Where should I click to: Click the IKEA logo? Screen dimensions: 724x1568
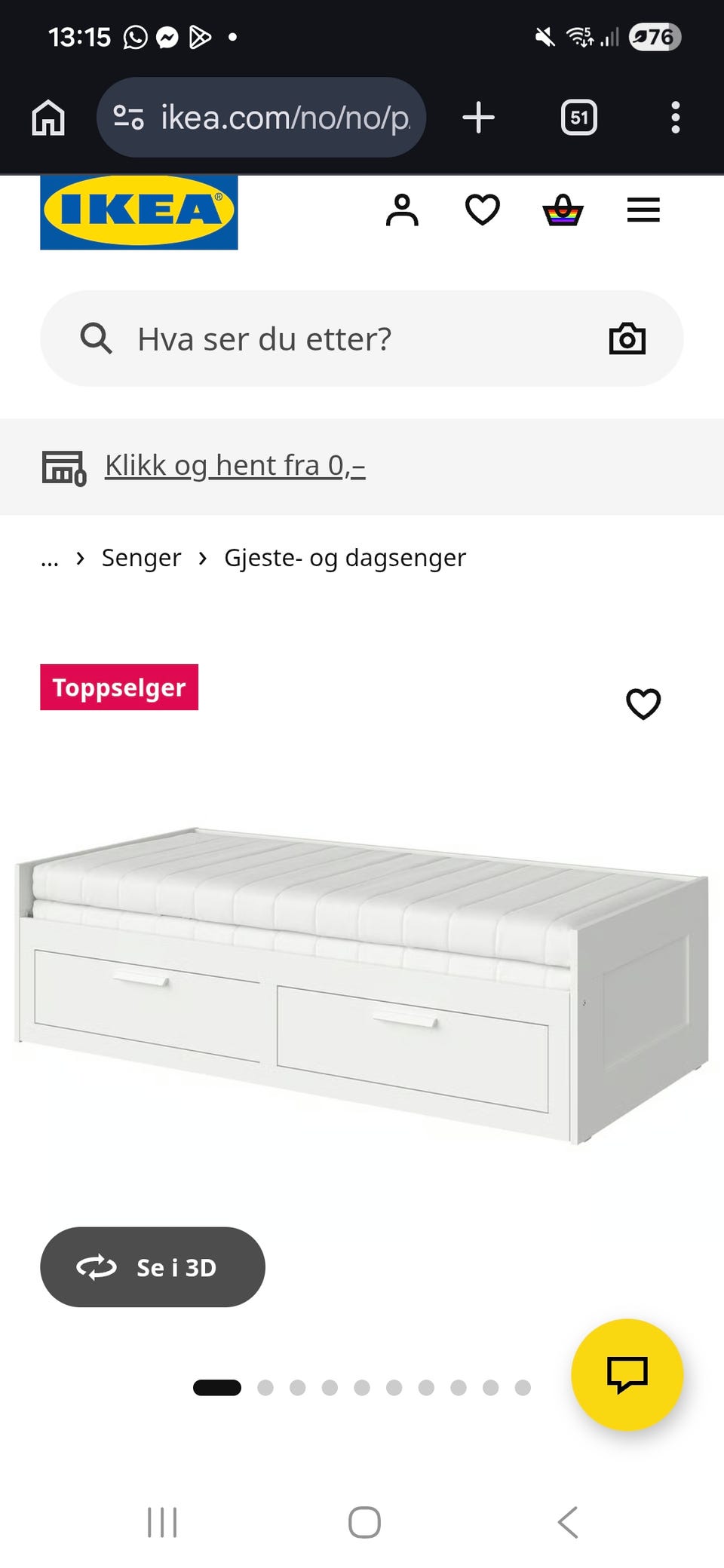pos(139,211)
